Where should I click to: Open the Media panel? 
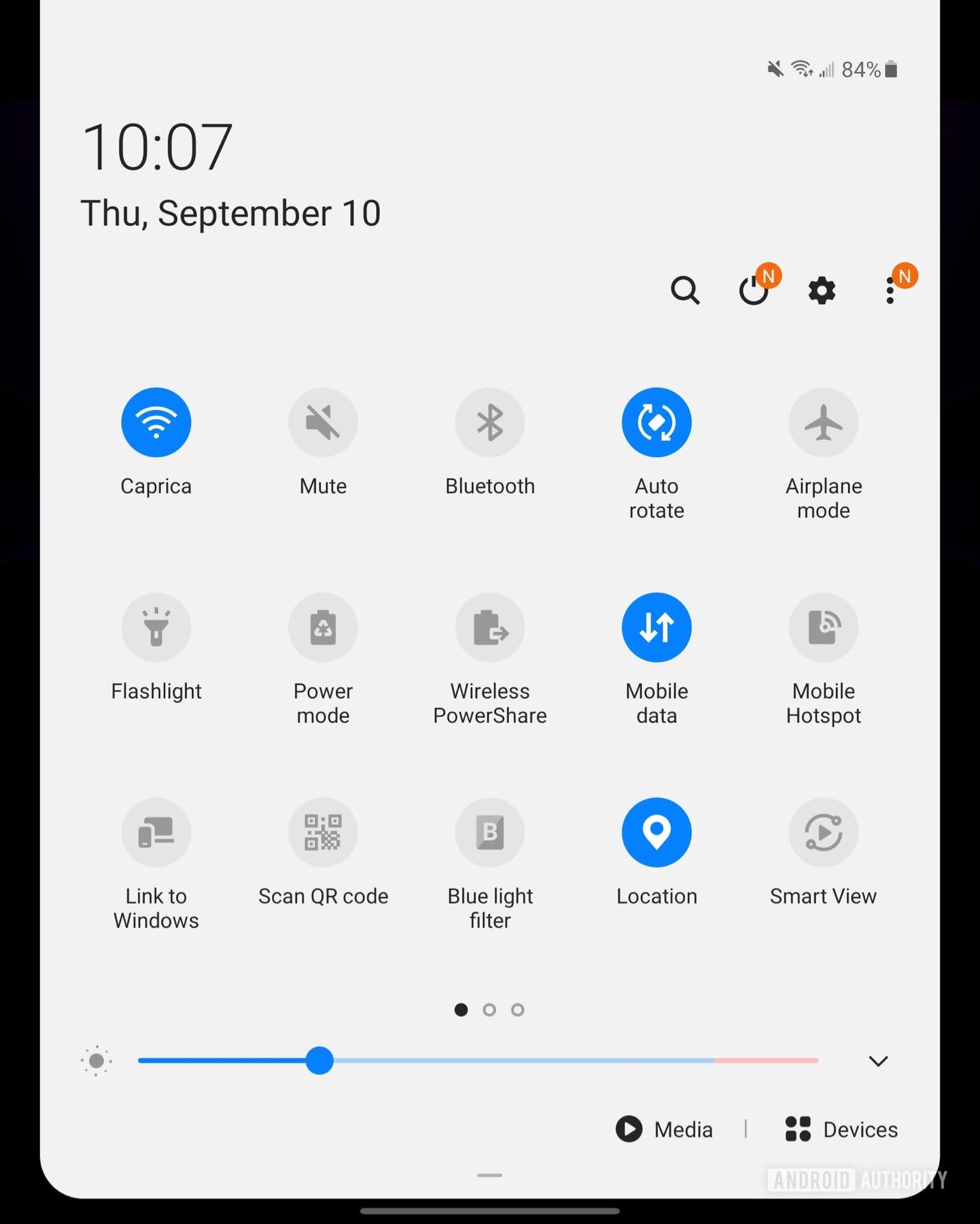pos(664,1129)
